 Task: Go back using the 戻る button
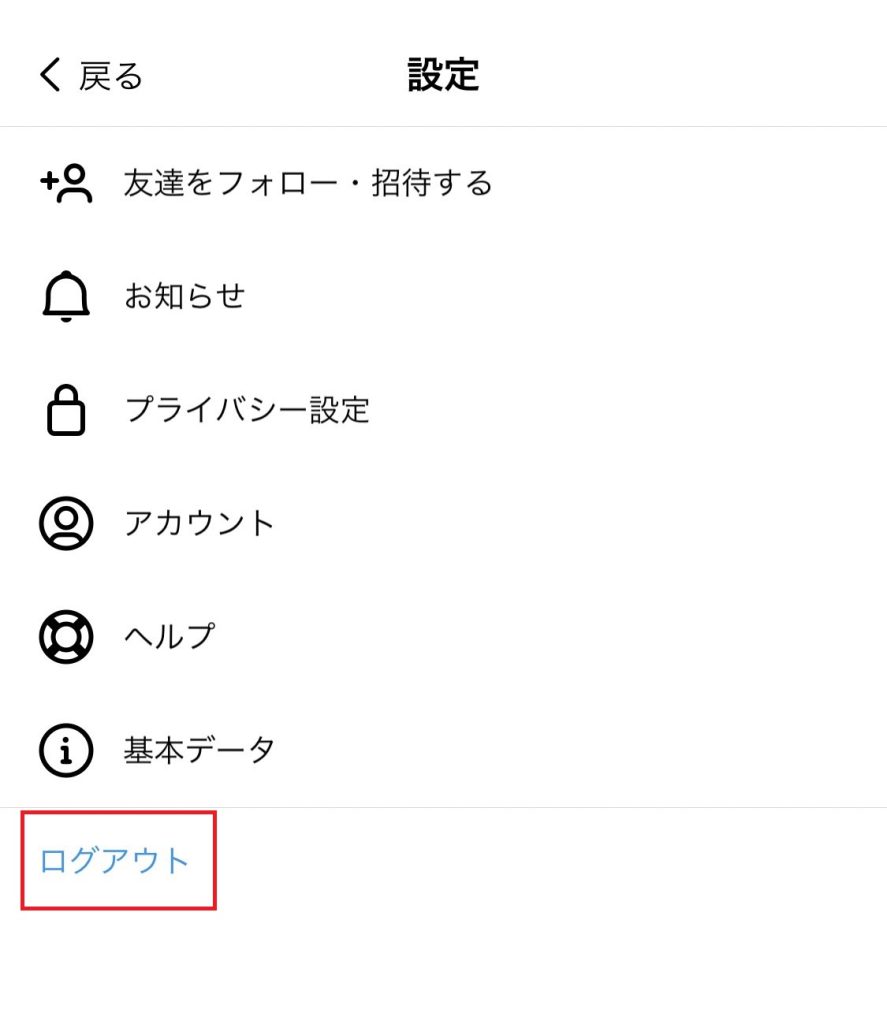[91, 76]
